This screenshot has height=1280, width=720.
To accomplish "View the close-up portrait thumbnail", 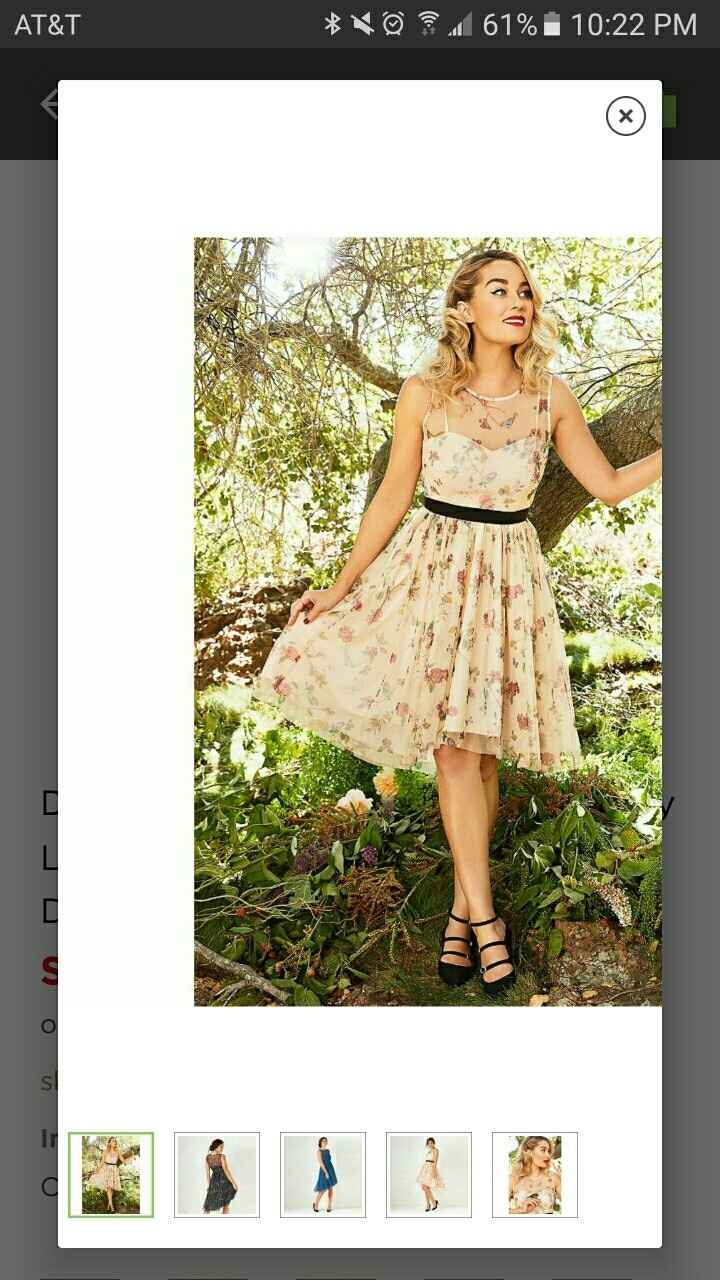I will coord(535,1175).
